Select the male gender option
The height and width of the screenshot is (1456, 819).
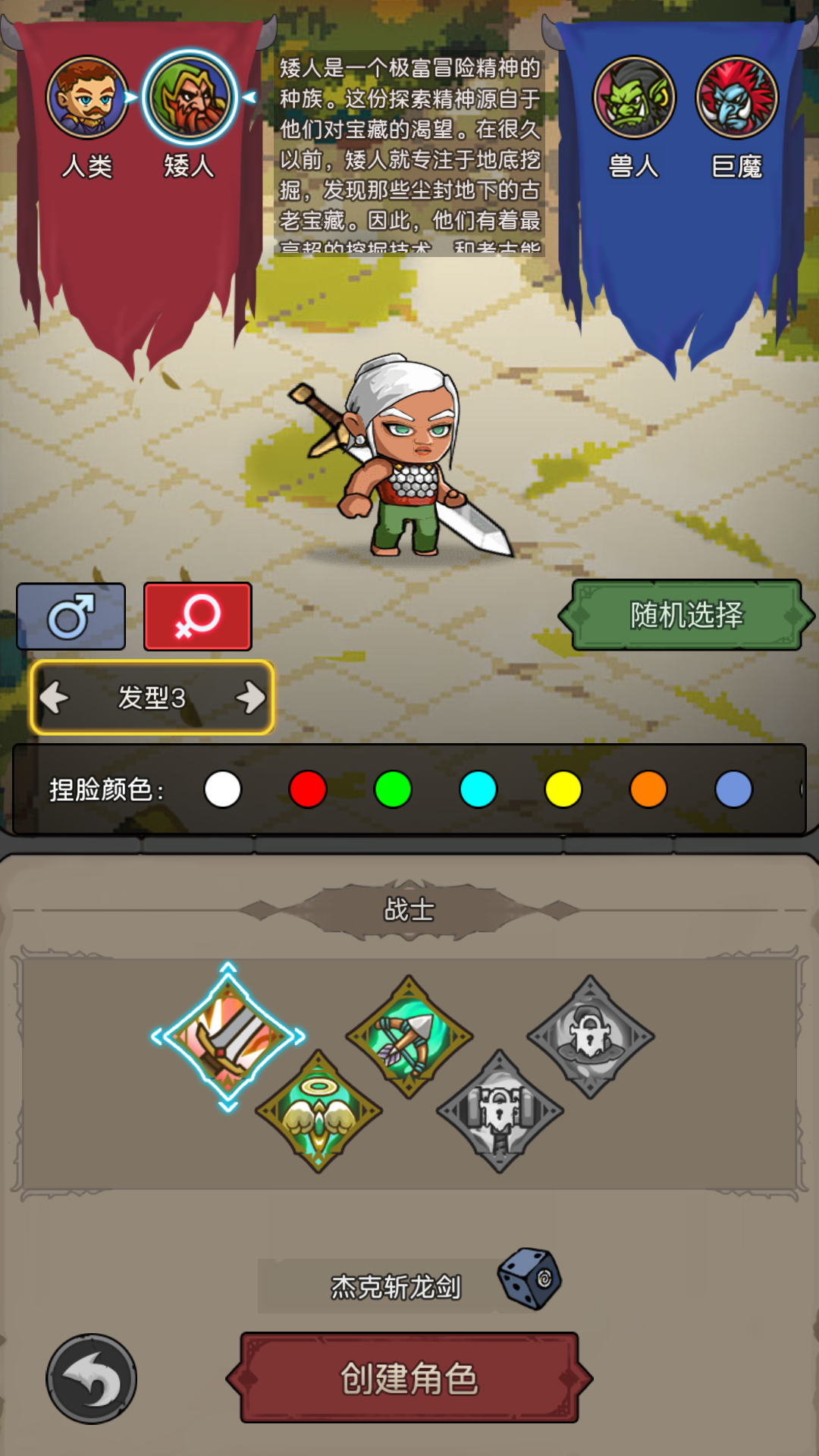(x=72, y=616)
